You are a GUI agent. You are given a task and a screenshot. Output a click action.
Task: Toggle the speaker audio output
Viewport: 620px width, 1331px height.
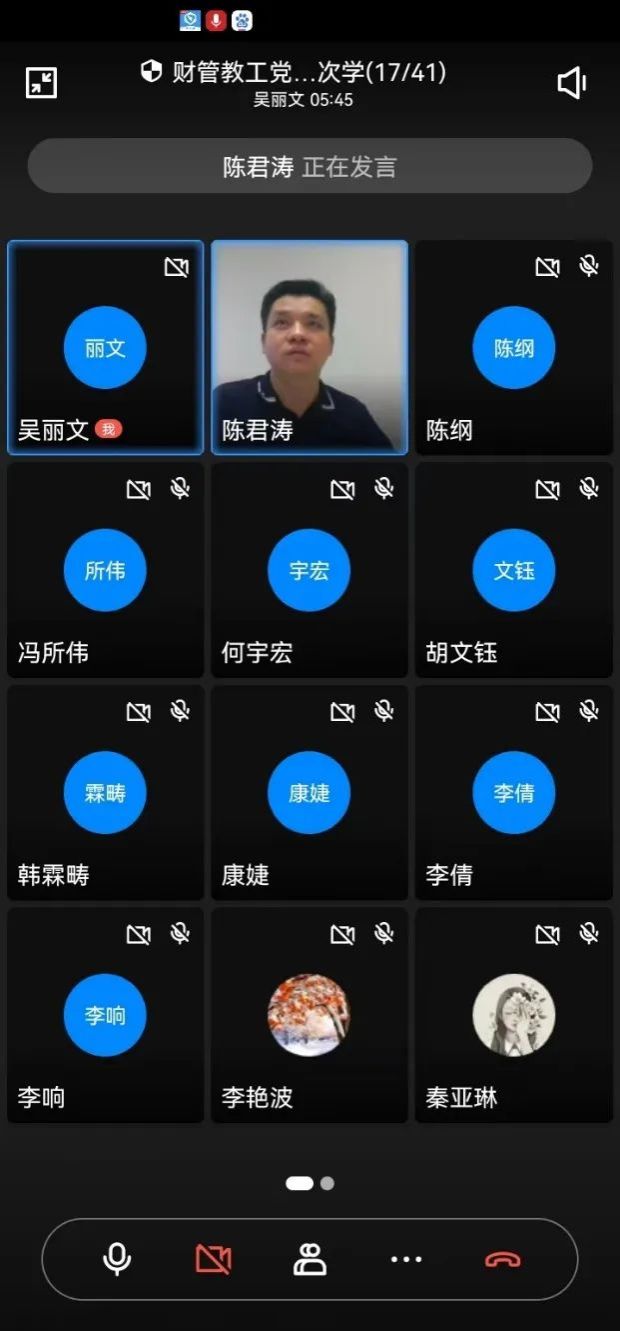pos(571,83)
